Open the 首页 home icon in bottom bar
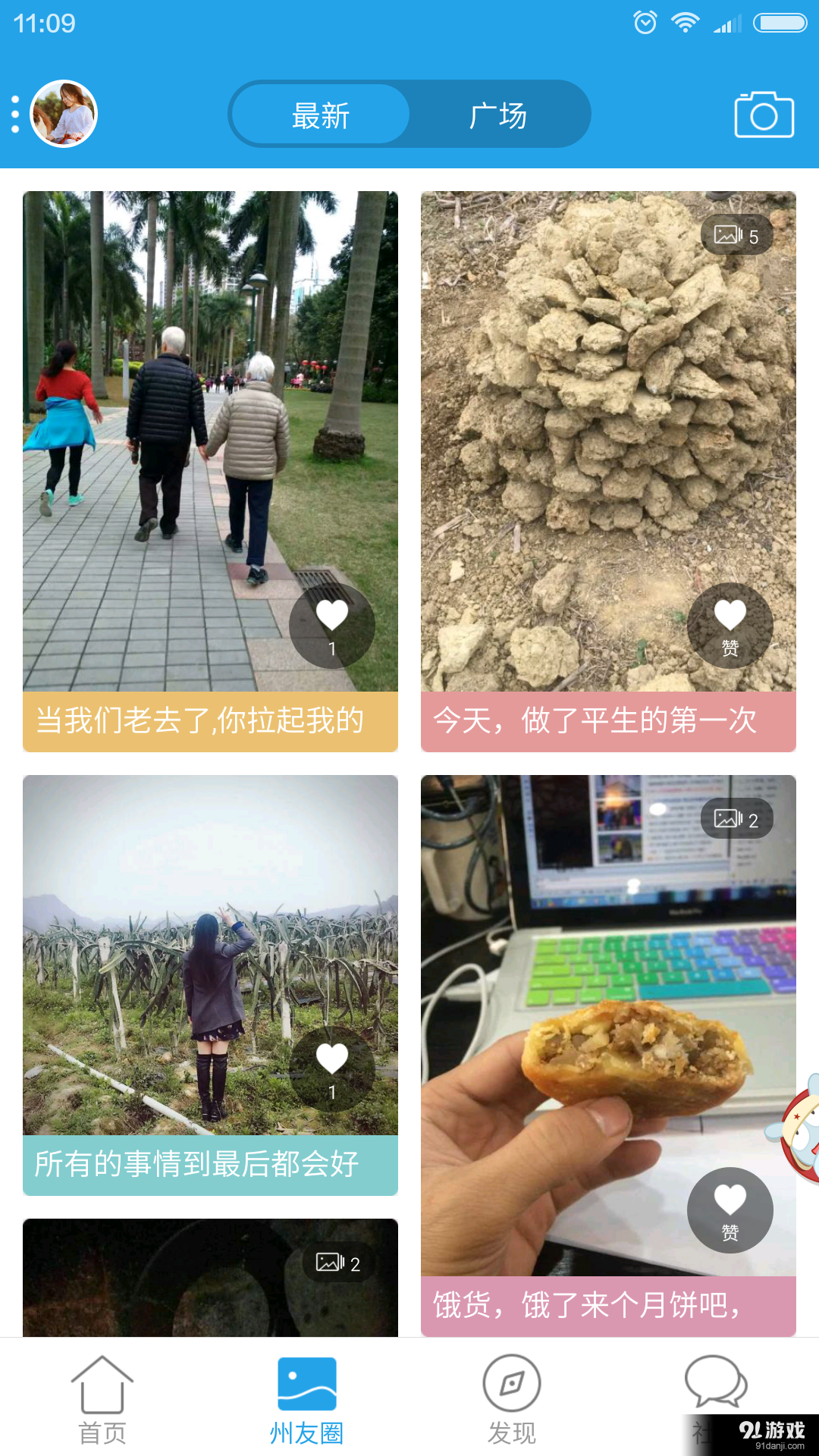 coord(104,1403)
